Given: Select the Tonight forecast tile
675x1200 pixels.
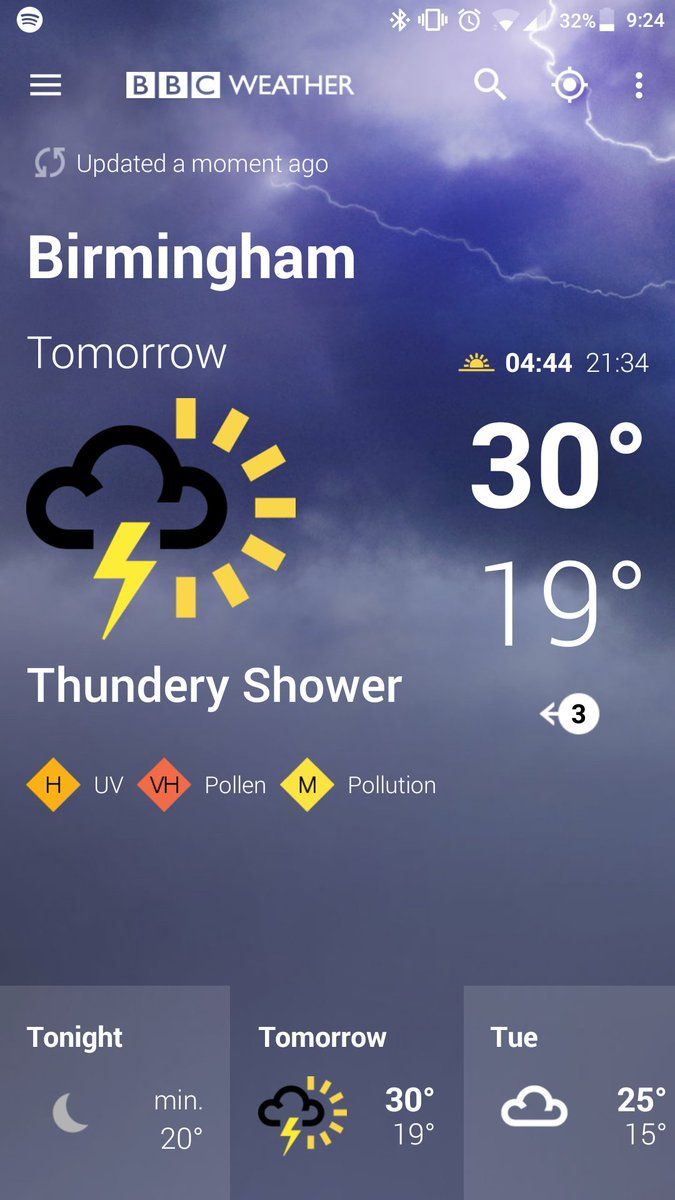Looking at the screenshot, I should [114, 1092].
